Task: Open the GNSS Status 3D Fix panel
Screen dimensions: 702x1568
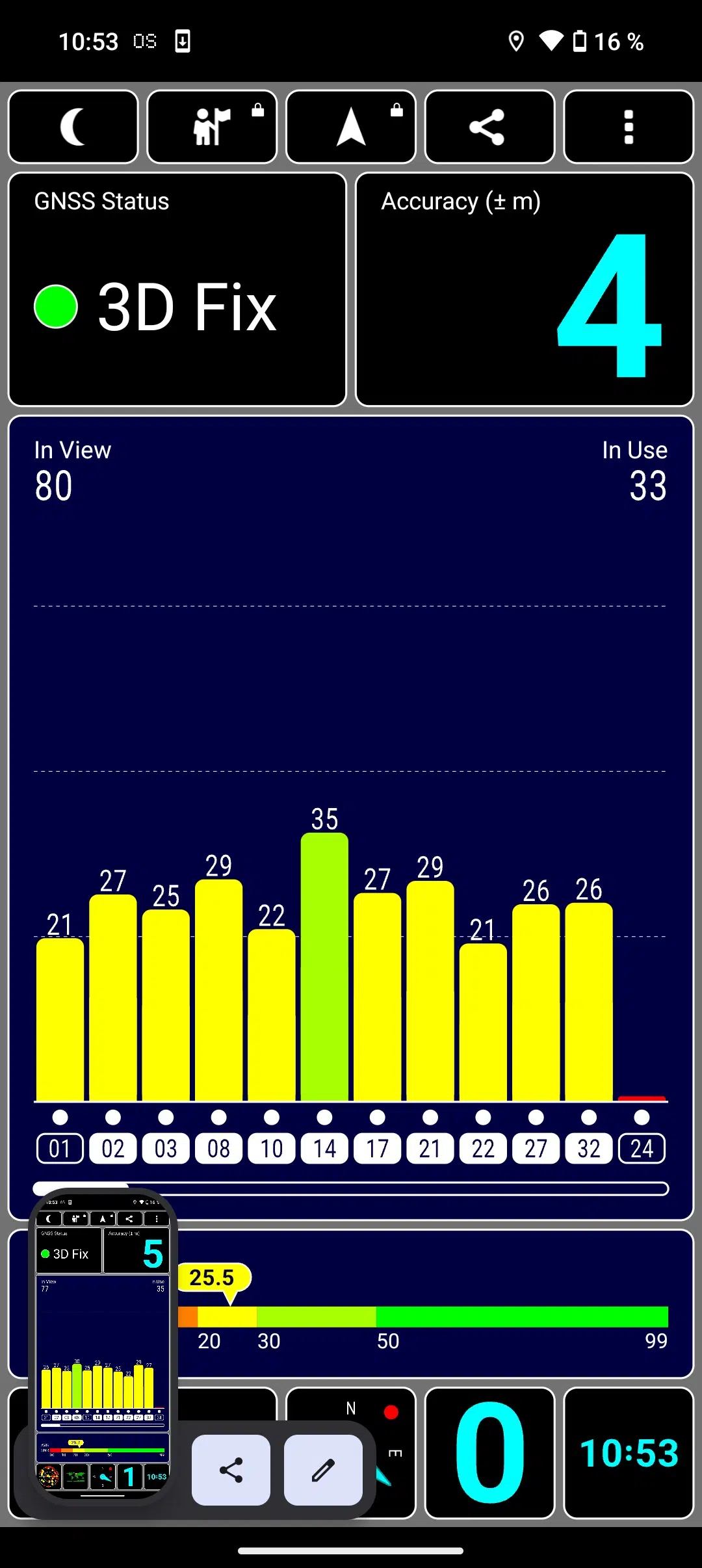Action: point(177,289)
